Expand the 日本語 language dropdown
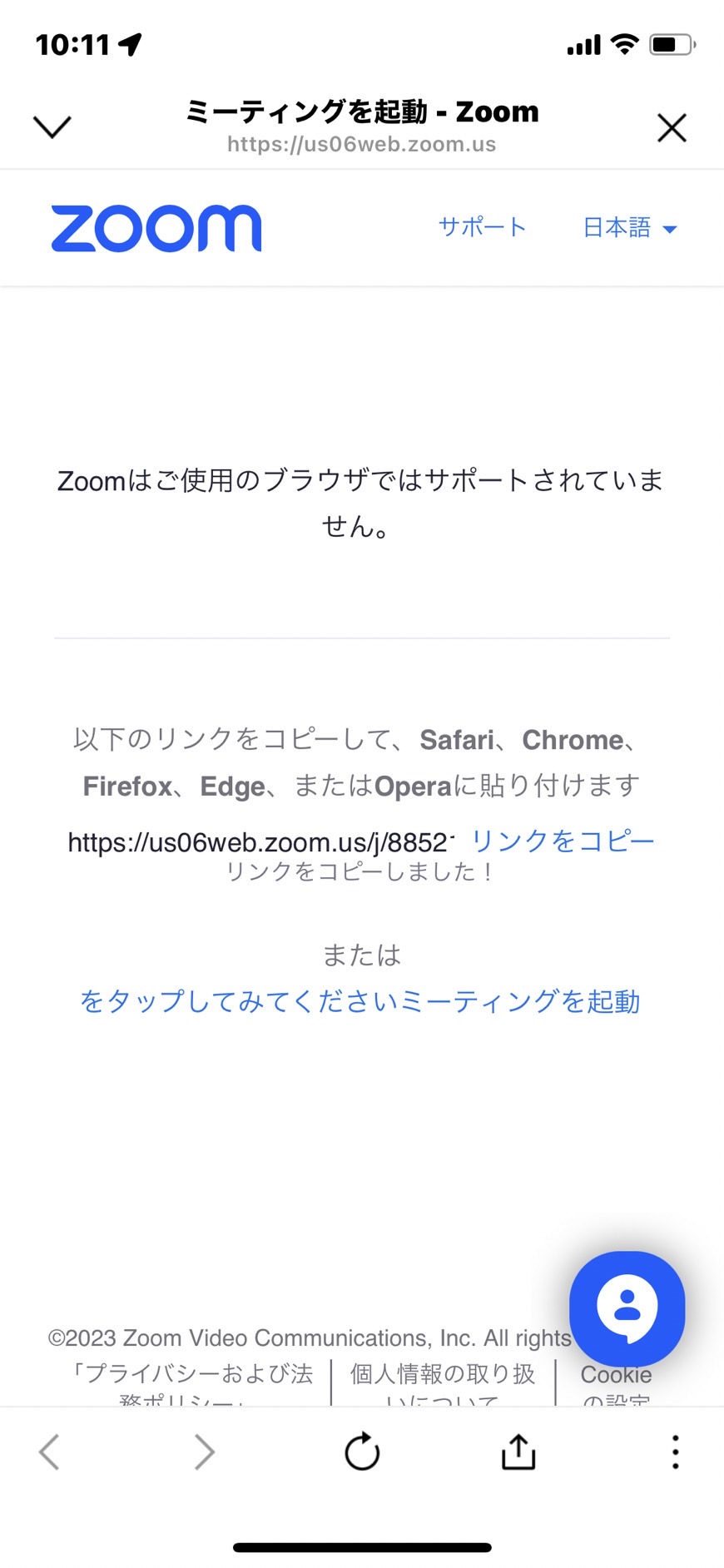The height and width of the screenshot is (1568, 724). (630, 227)
